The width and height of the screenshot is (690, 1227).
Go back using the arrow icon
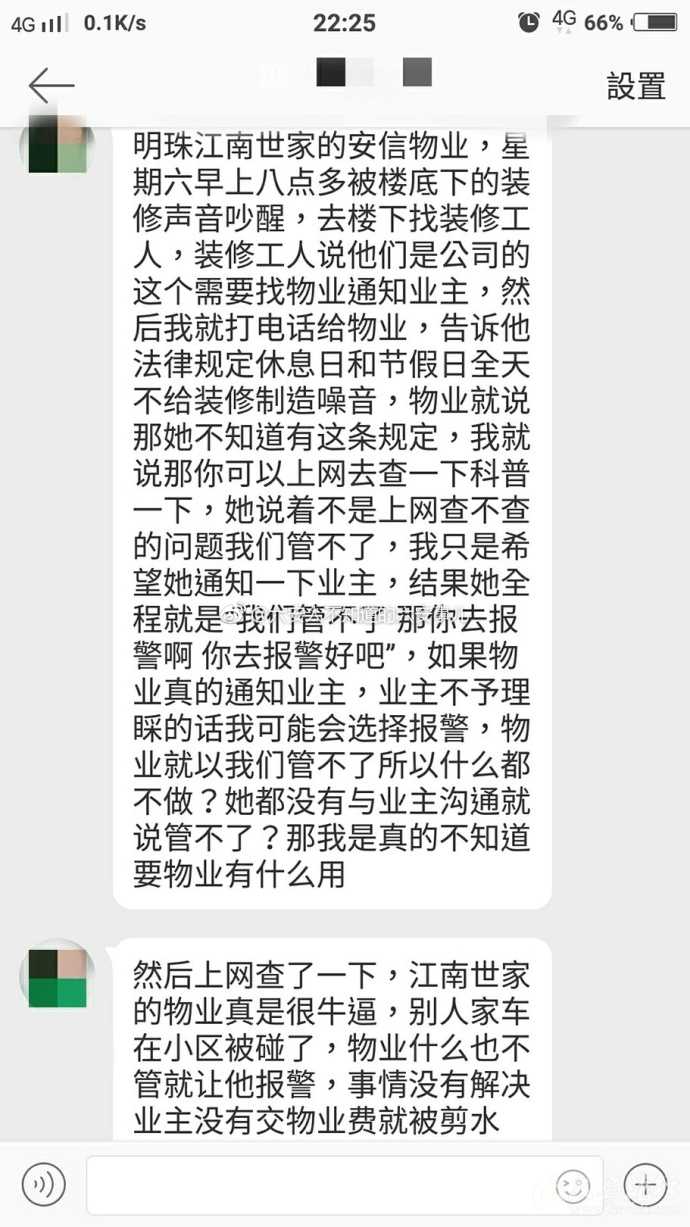[x=50, y=86]
